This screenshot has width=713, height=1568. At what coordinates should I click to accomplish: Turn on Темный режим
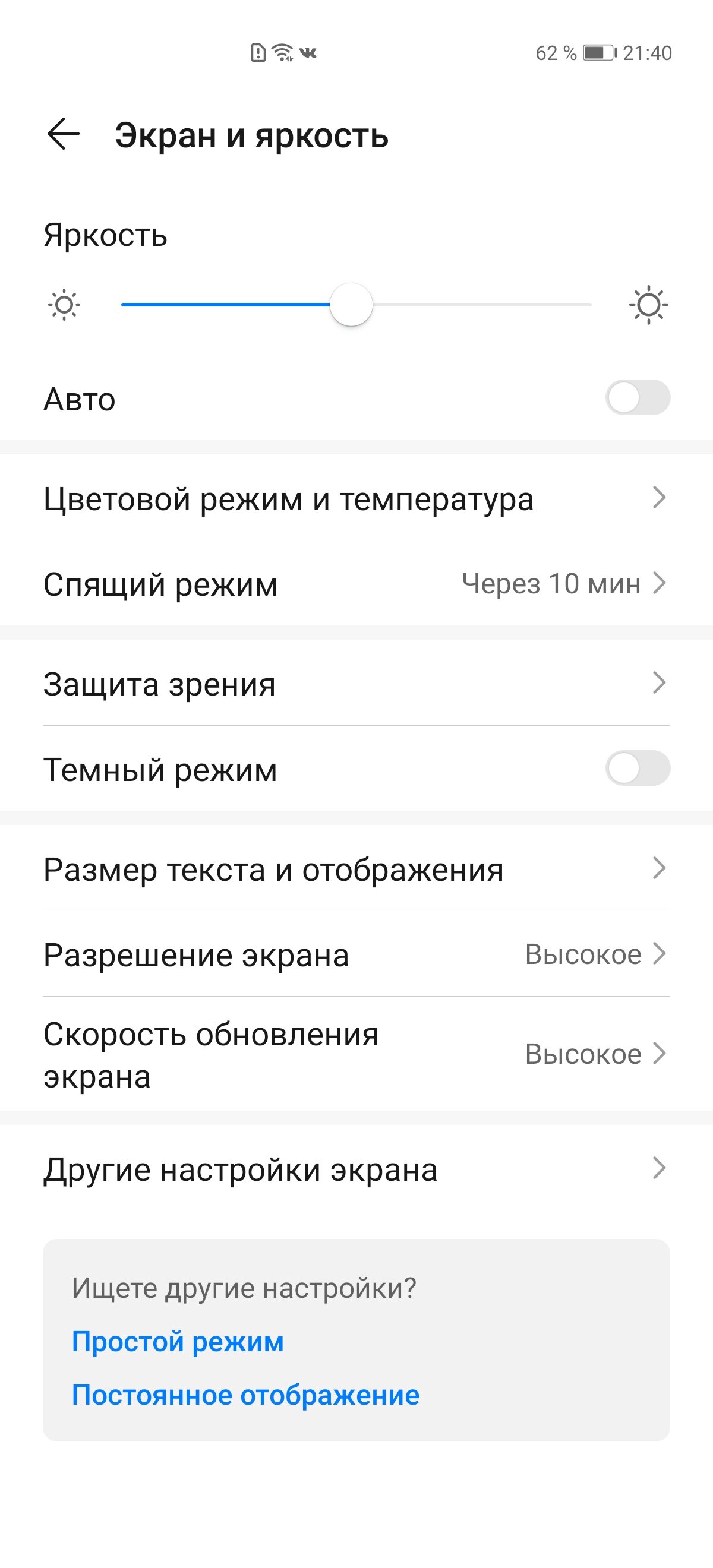pos(638,768)
